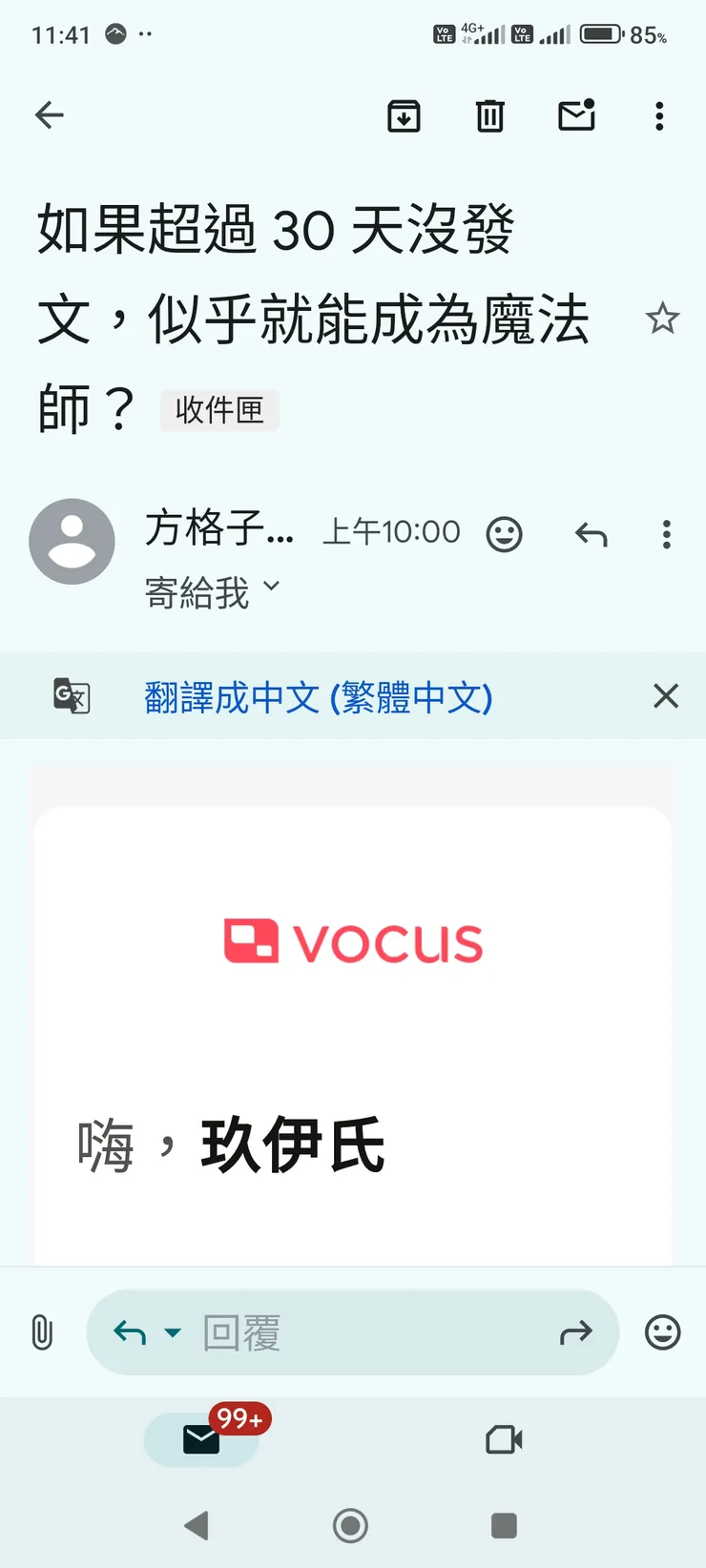This screenshot has height=1568, width=706.
Task: Mark the email as unread
Action: (x=576, y=116)
